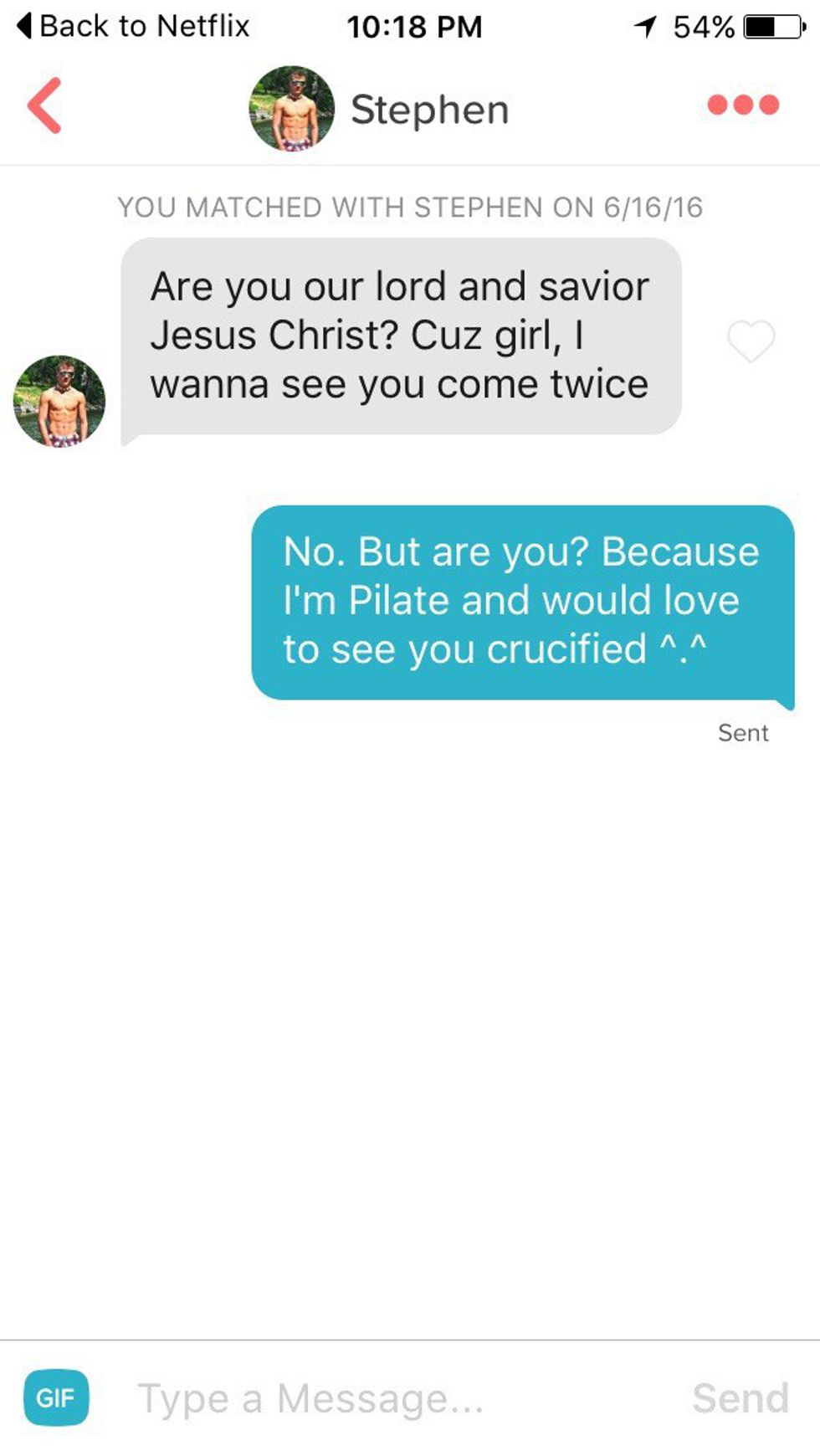Open the three-dot options menu

tap(743, 105)
